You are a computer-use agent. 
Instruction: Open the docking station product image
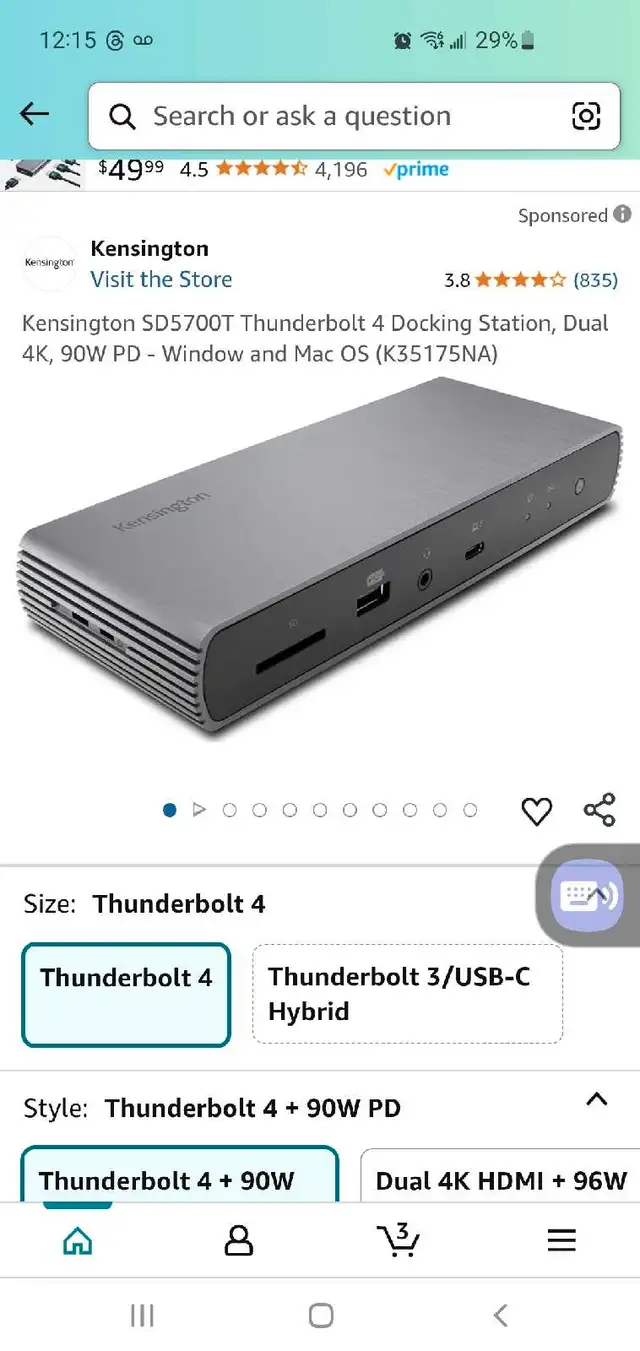tap(320, 570)
